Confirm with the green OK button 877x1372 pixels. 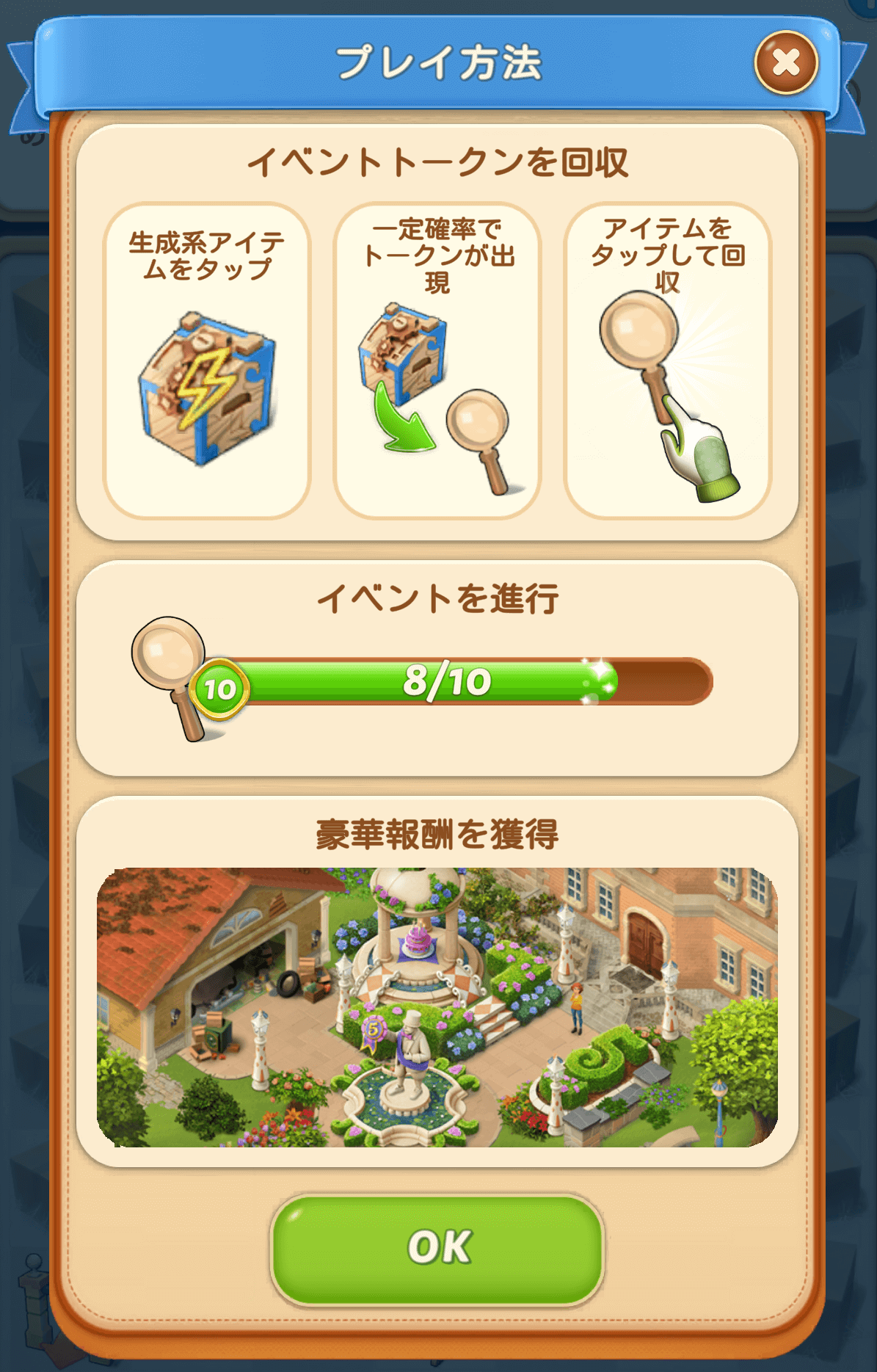(438, 1249)
